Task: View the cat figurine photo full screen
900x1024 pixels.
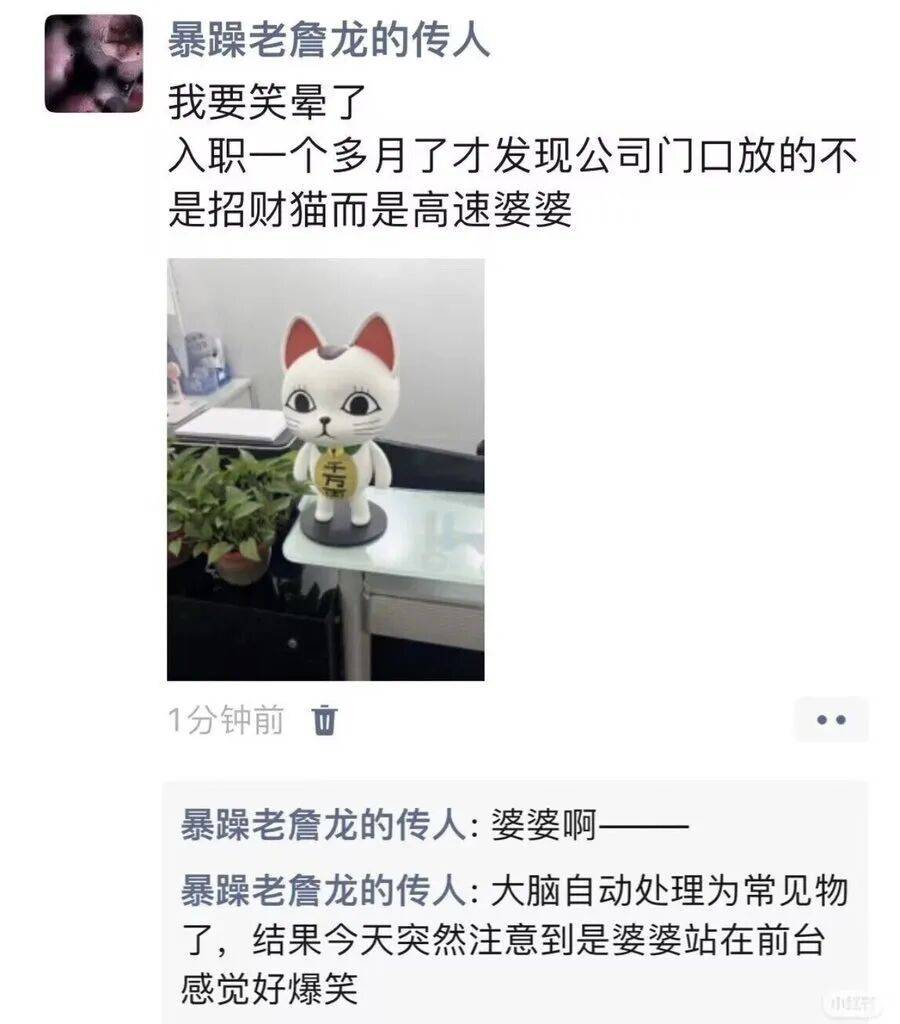Action: pyautogui.click(x=325, y=469)
